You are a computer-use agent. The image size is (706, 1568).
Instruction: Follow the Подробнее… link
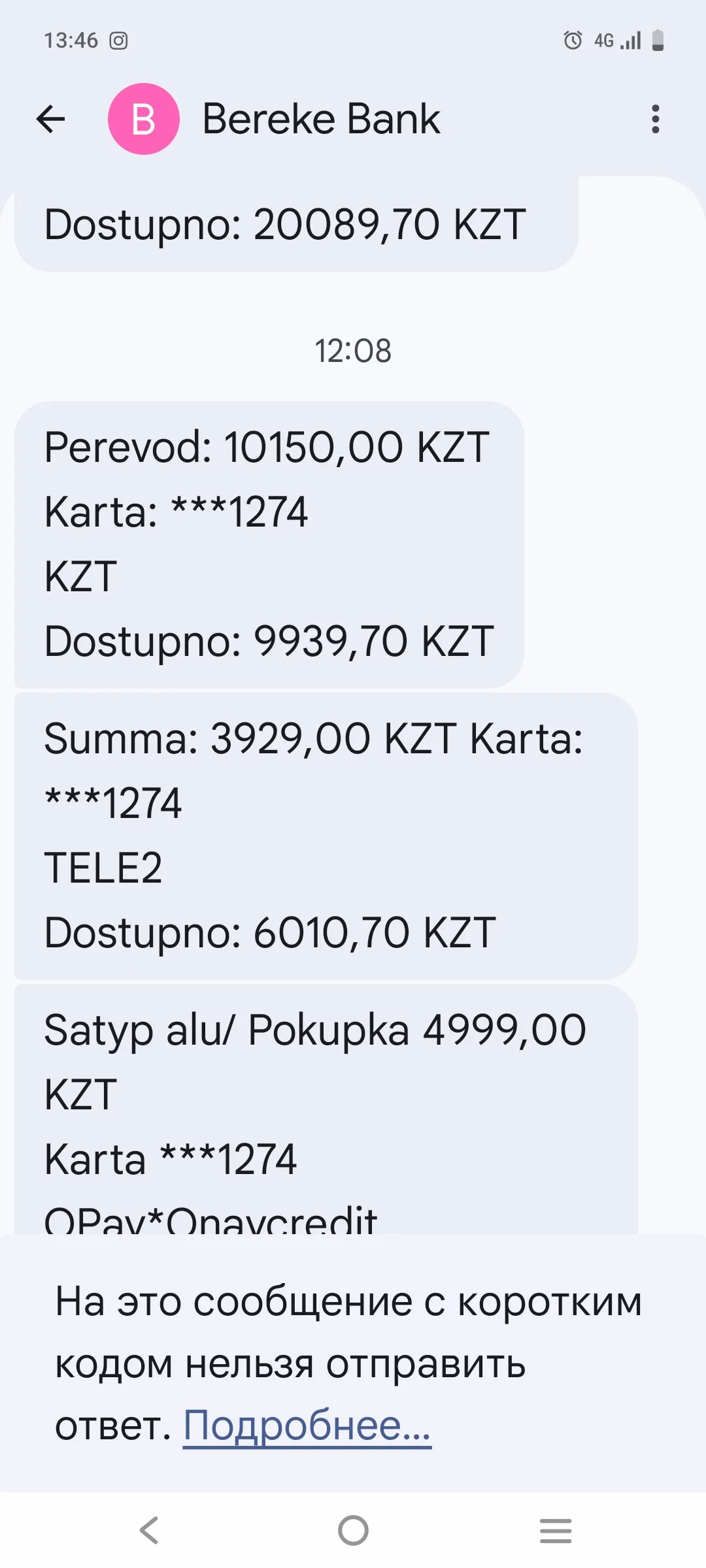[307, 1425]
